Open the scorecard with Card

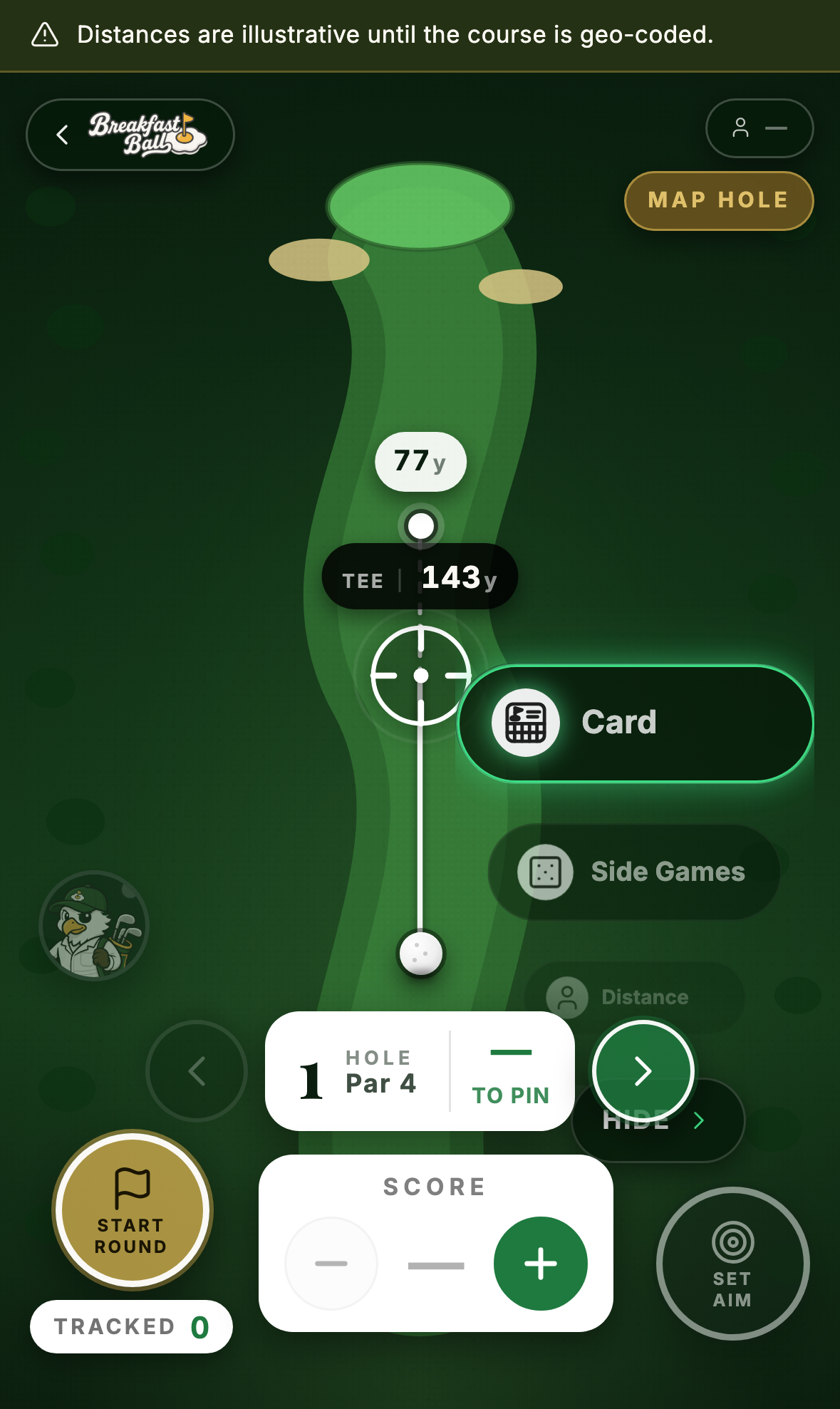click(636, 723)
